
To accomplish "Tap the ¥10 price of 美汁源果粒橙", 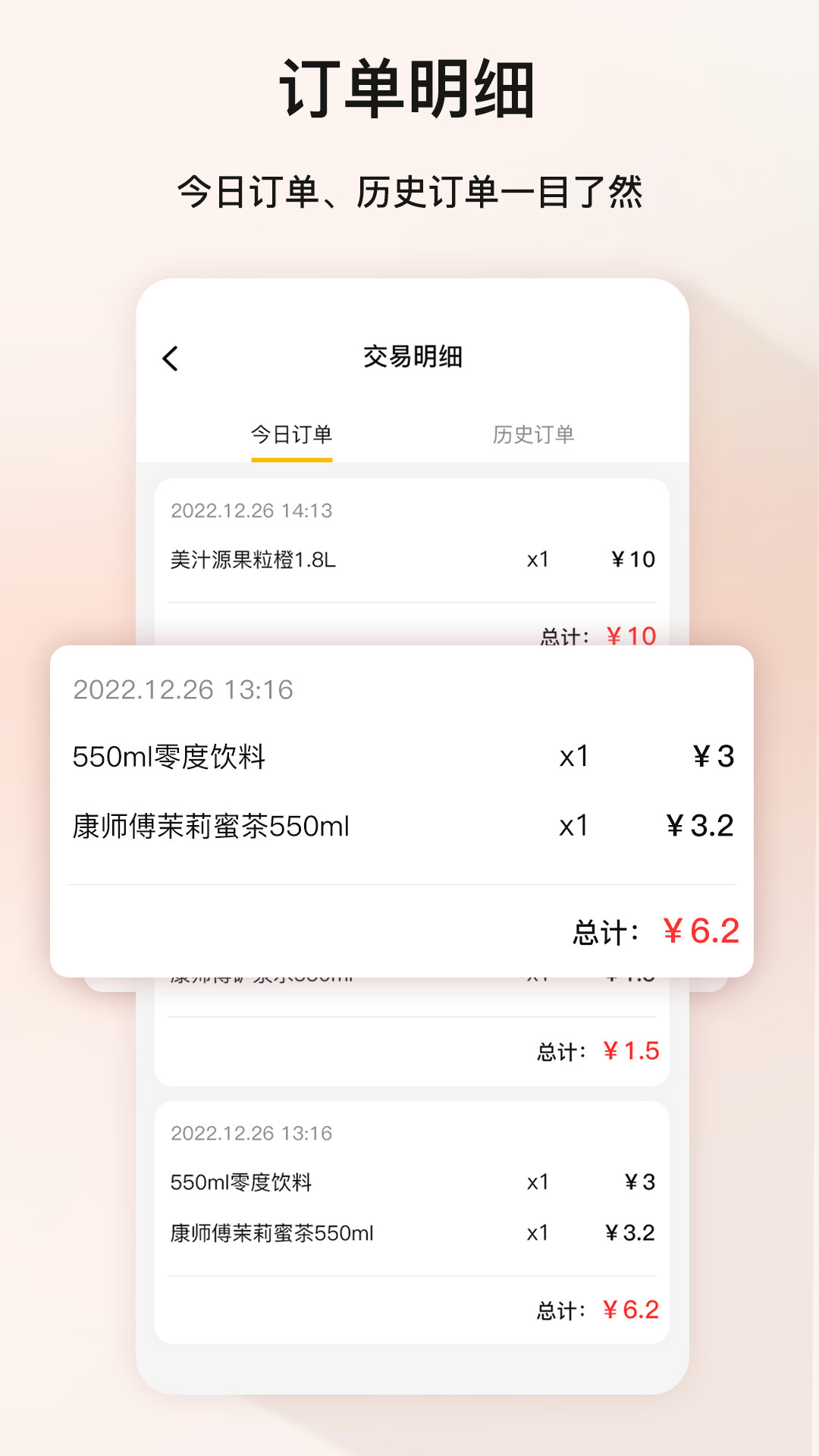I will (x=633, y=560).
